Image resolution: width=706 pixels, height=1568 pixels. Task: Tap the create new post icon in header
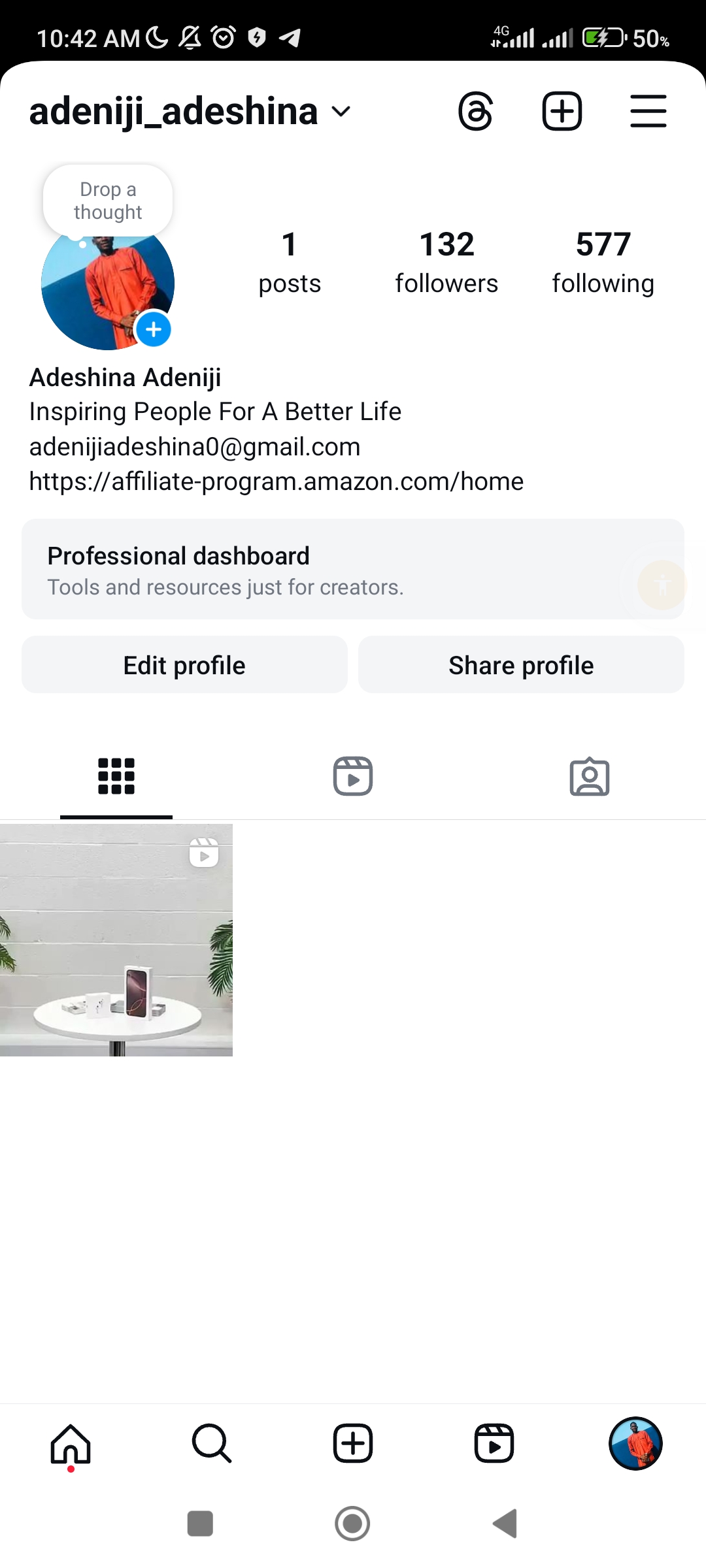562,112
